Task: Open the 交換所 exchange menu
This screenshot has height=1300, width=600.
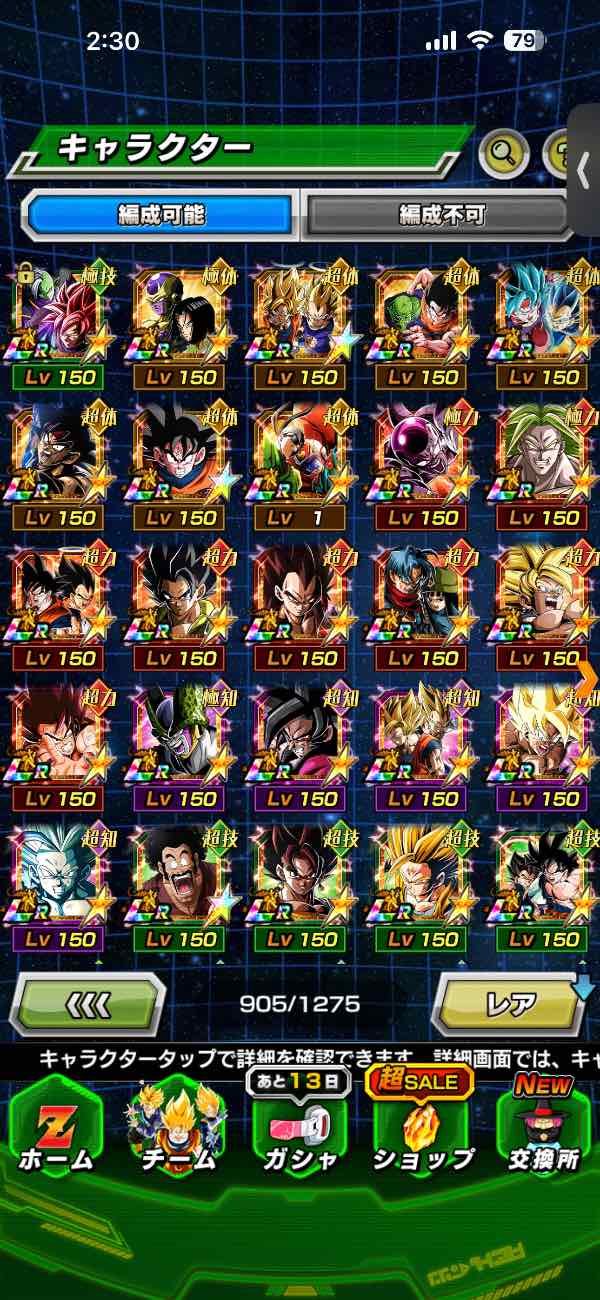Action: pos(545,1130)
